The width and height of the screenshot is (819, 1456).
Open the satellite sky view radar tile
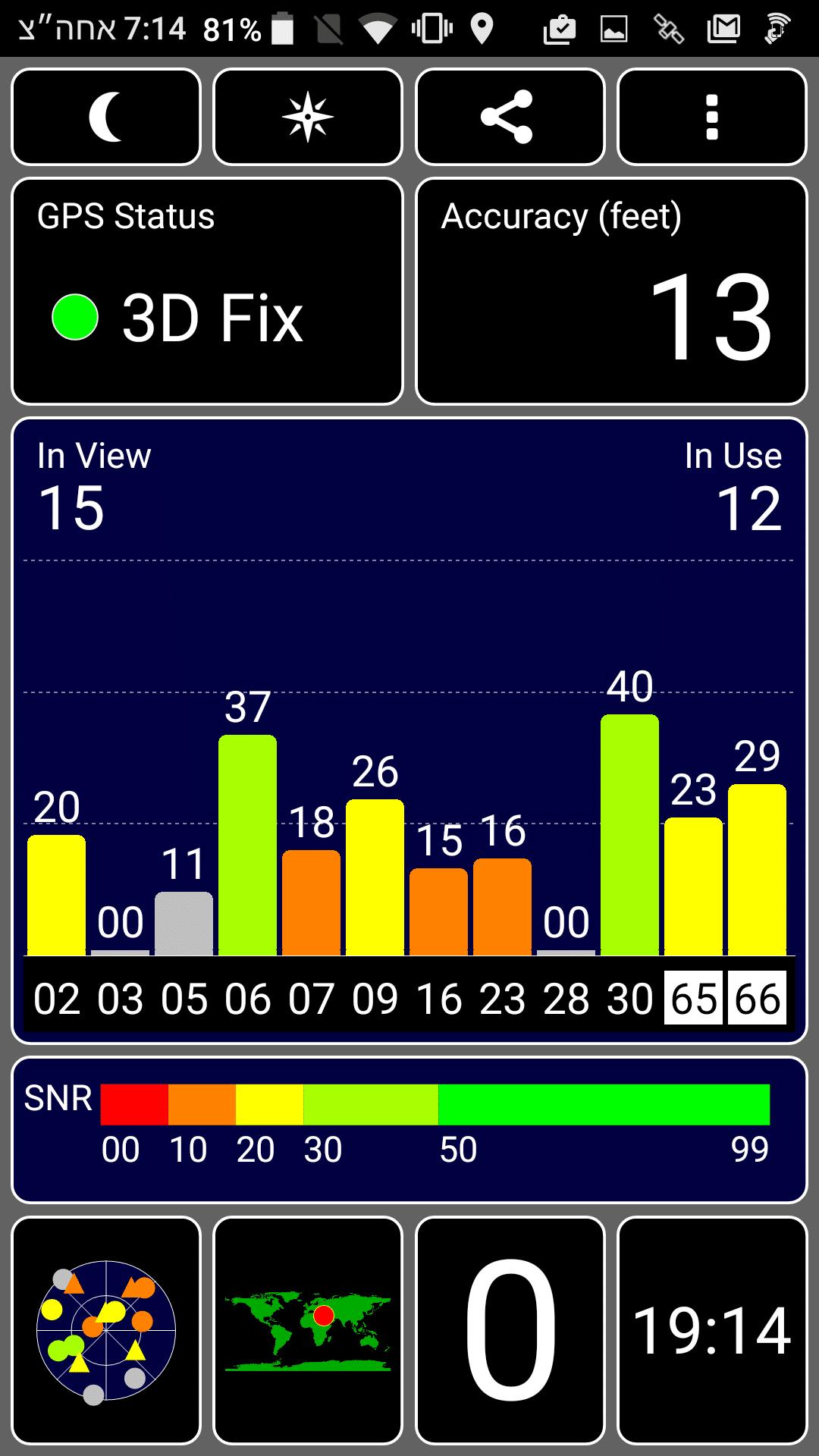coord(106,1331)
